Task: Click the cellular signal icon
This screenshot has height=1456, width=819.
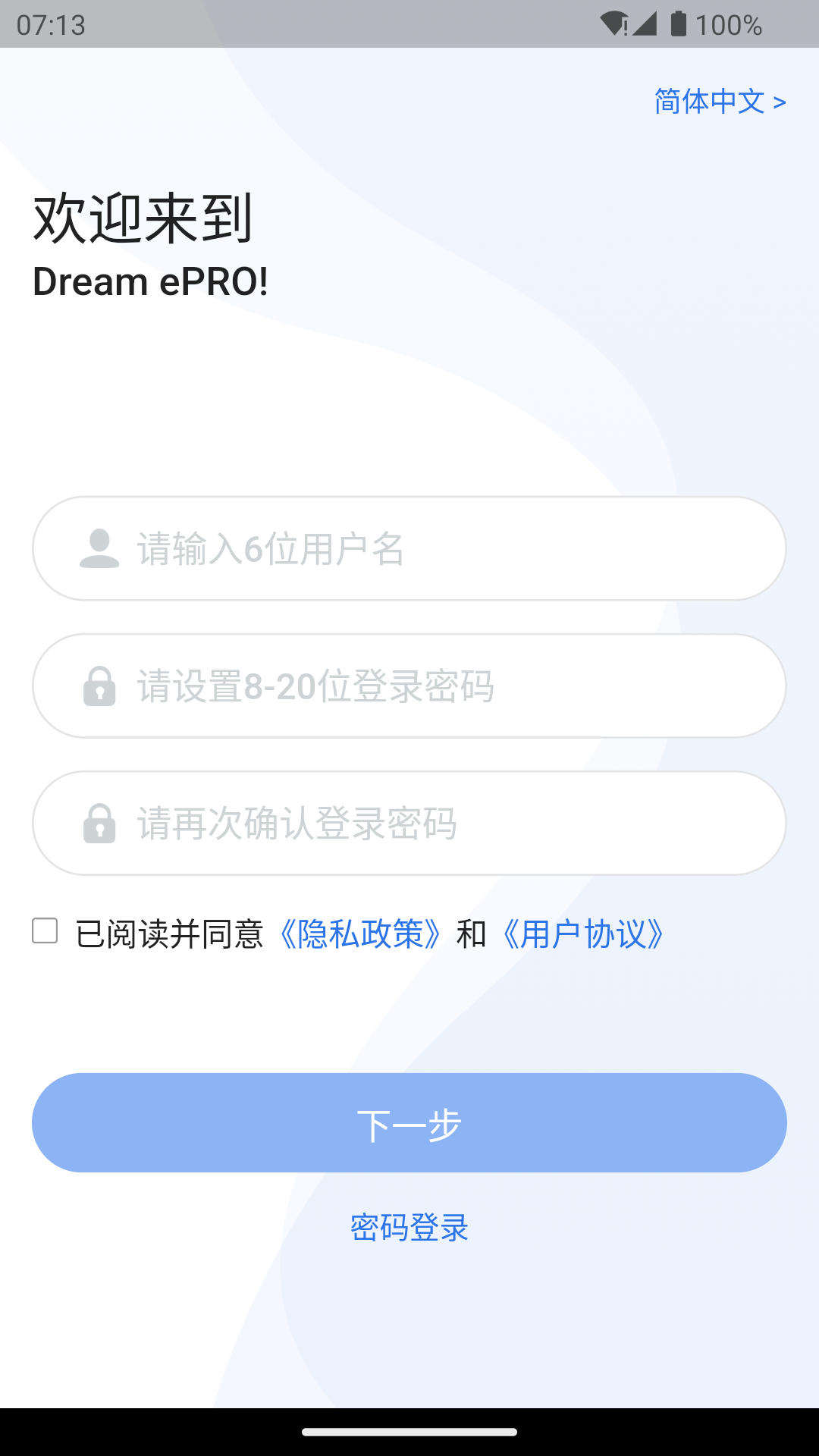Action: (x=645, y=25)
